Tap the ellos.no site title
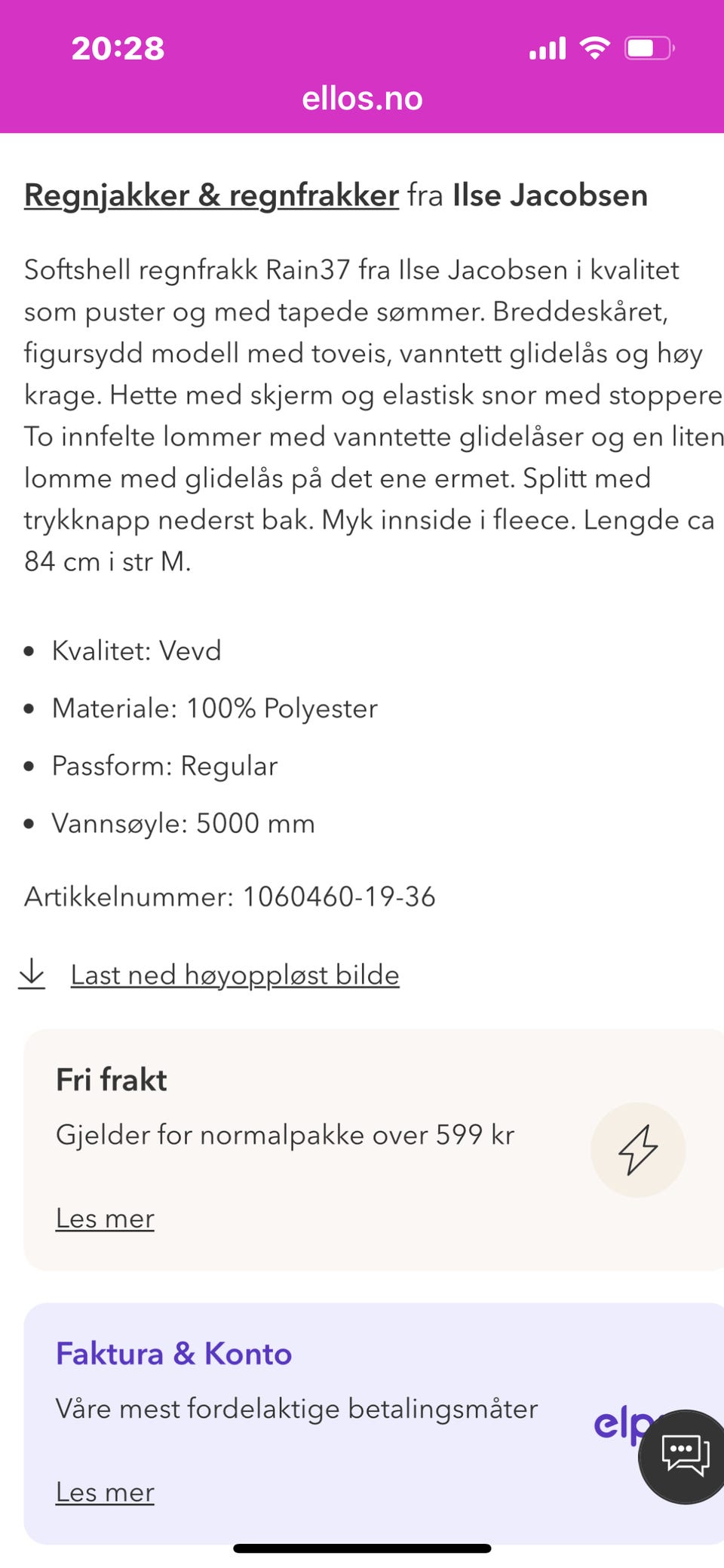 tap(362, 97)
